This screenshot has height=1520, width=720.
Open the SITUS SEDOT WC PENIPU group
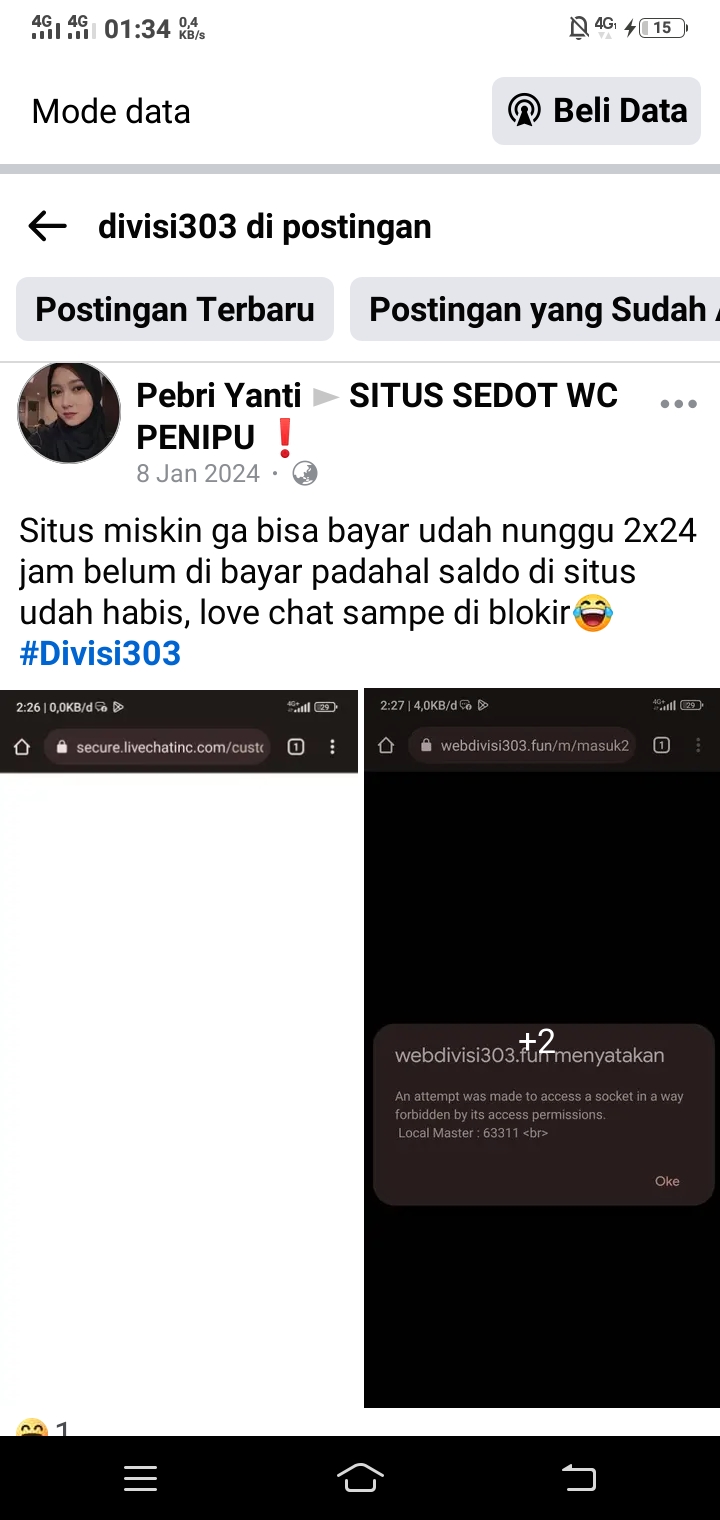click(x=483, y=396)
